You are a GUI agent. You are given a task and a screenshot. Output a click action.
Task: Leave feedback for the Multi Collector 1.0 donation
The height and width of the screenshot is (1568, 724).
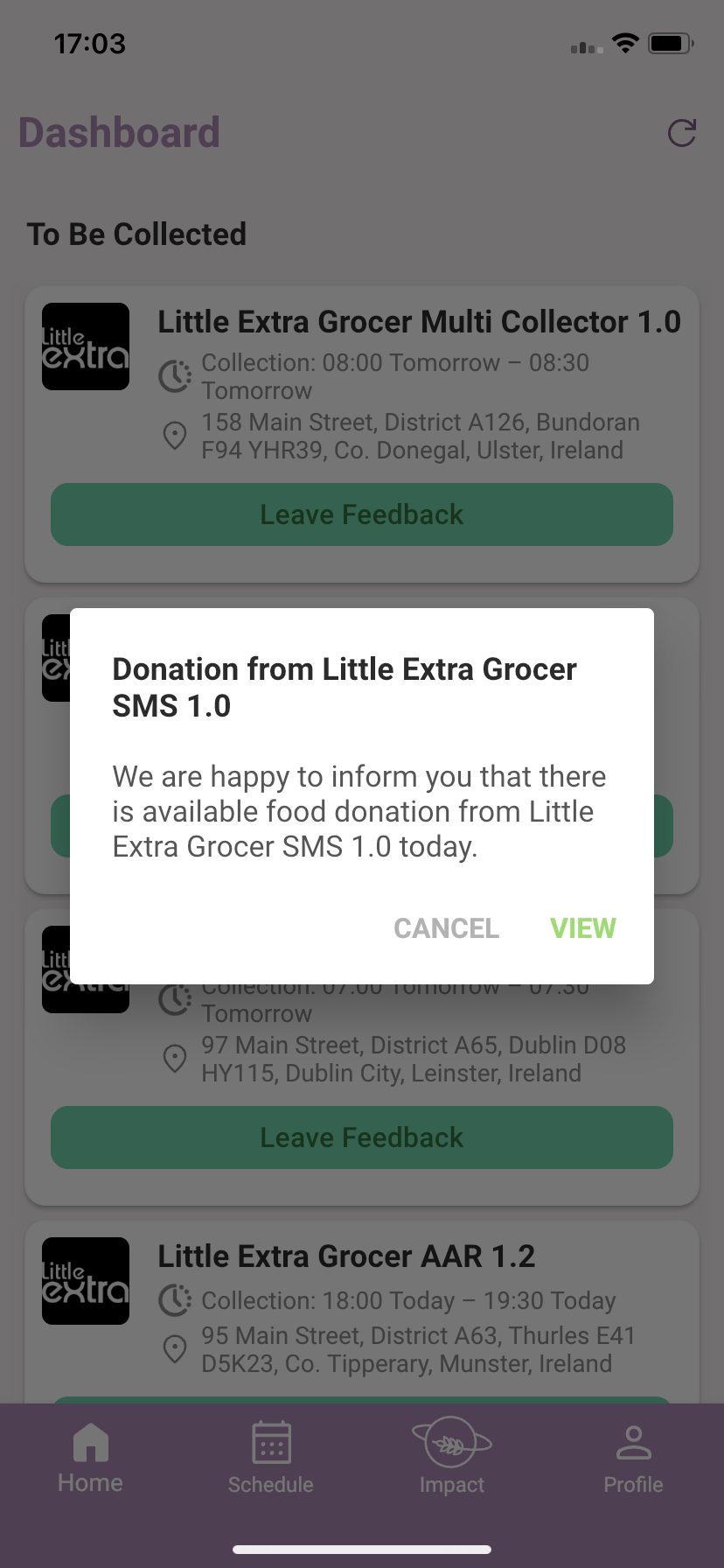(362, 514)
